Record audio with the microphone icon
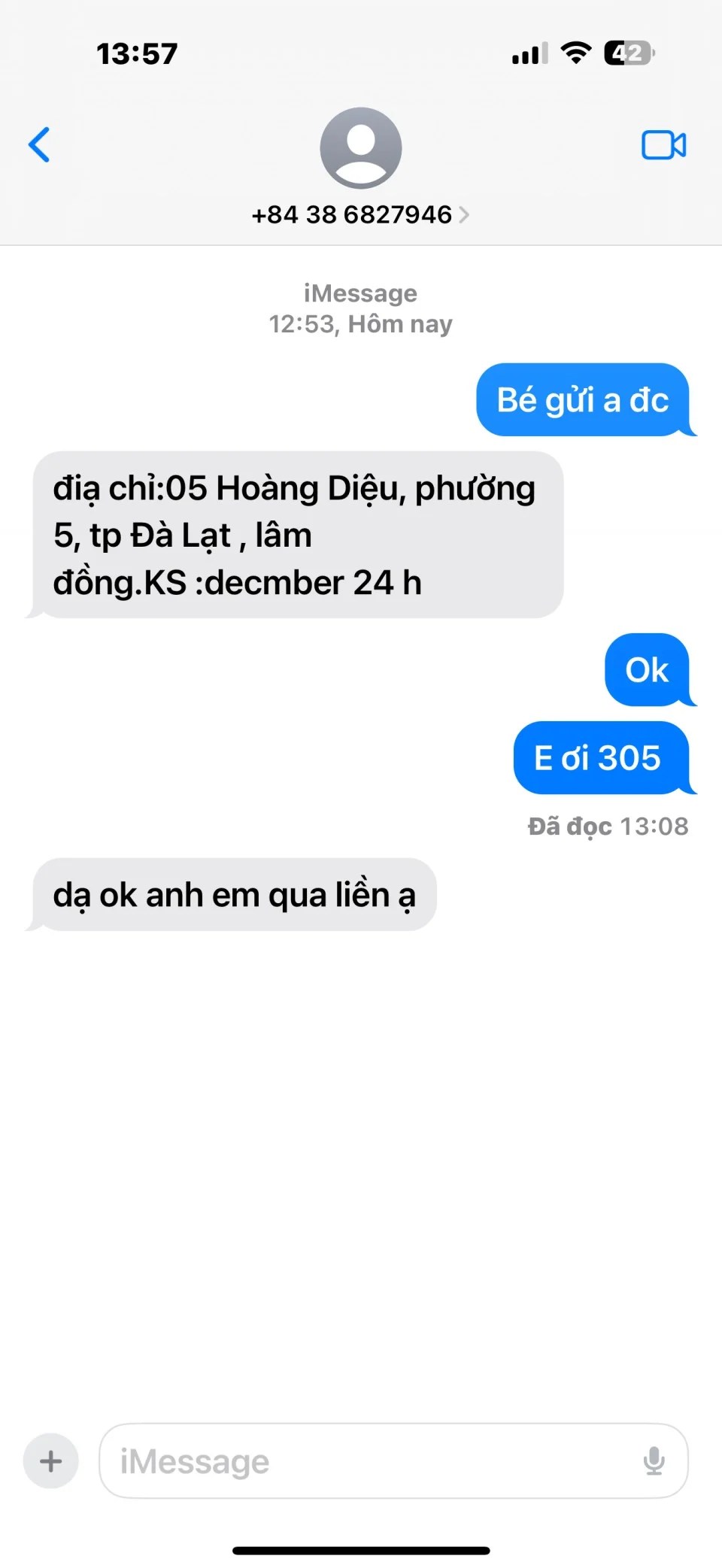This screenshot has height=1568, width=722. coord(654,1461)
